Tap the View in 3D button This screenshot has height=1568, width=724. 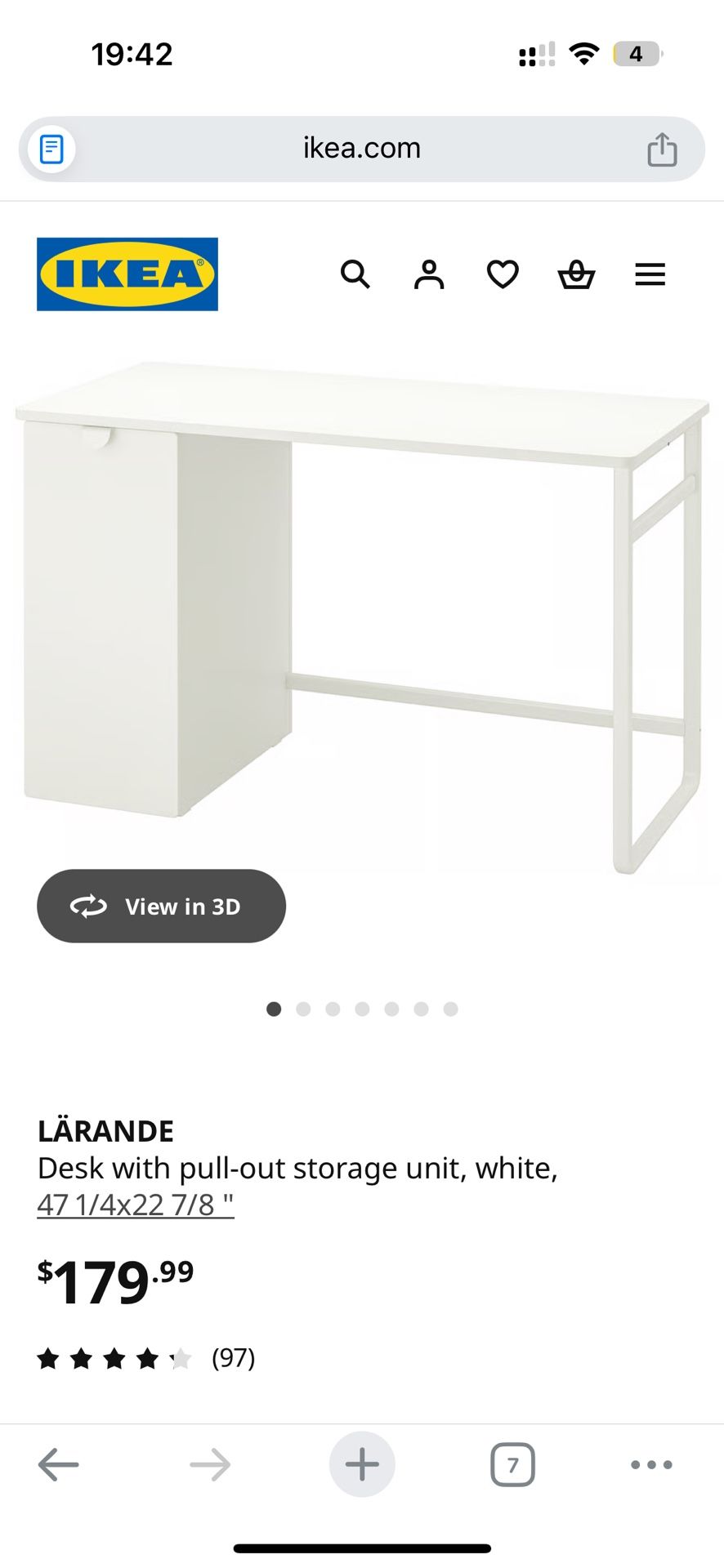[161, 906]
